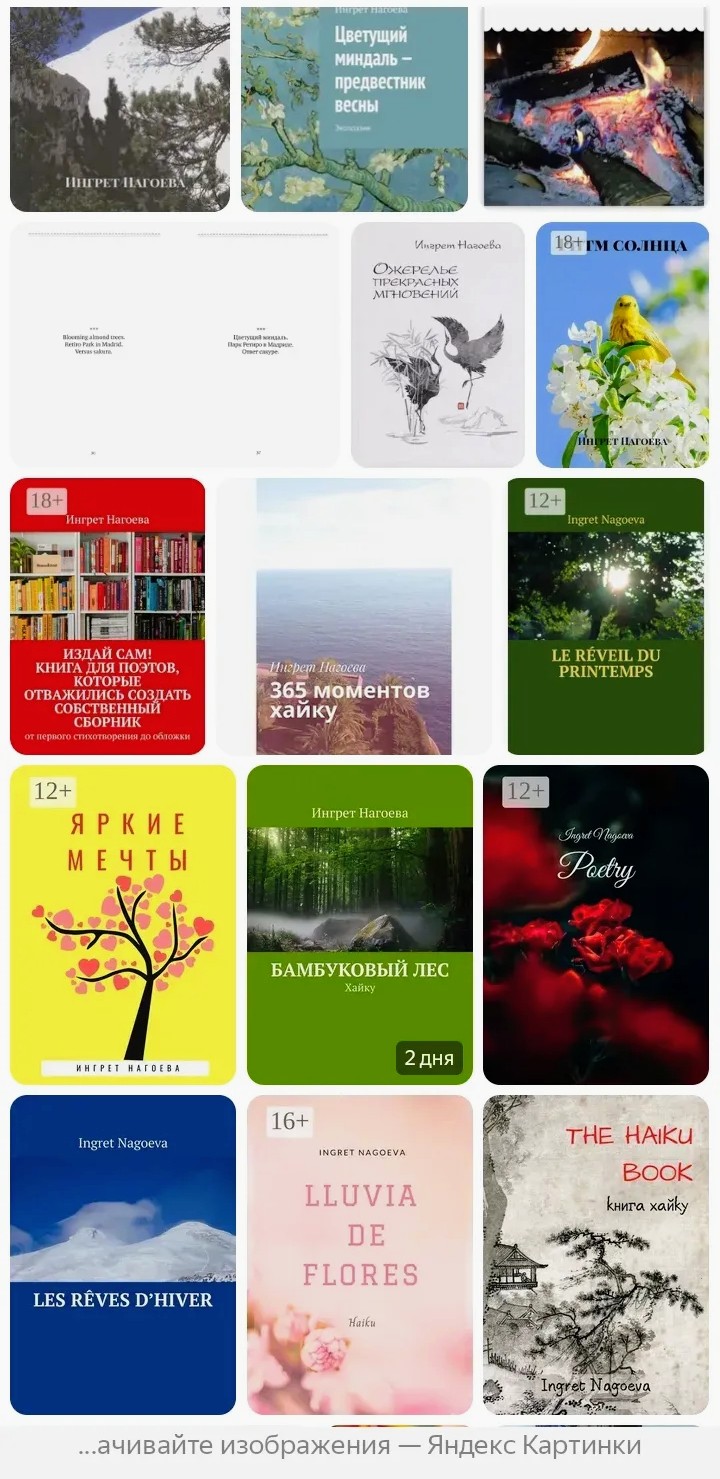Open the yellow bird cover with blossoms
The height and width of the screenshot is (1479, 720).
(x=622, y=345)
